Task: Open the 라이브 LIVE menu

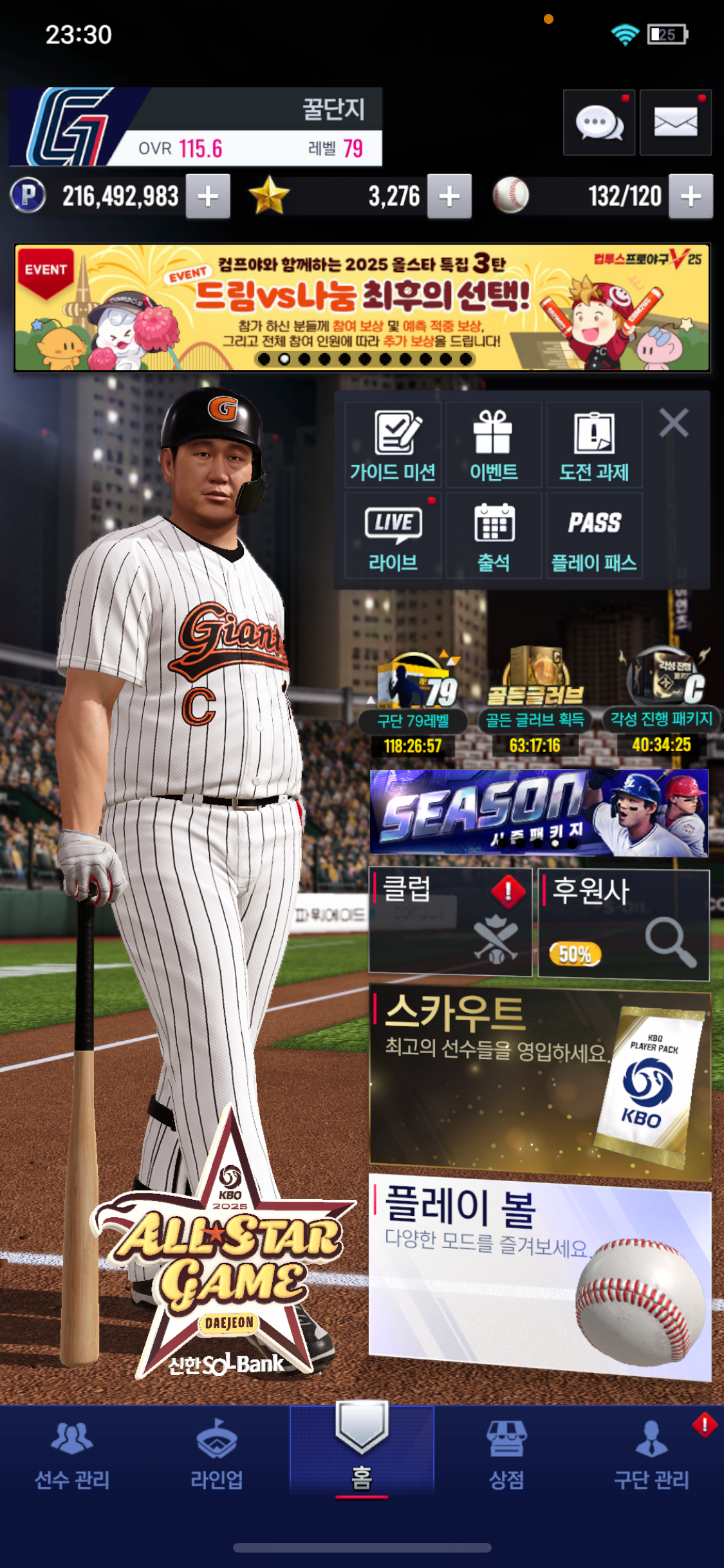Action: [x=393, y=536]
